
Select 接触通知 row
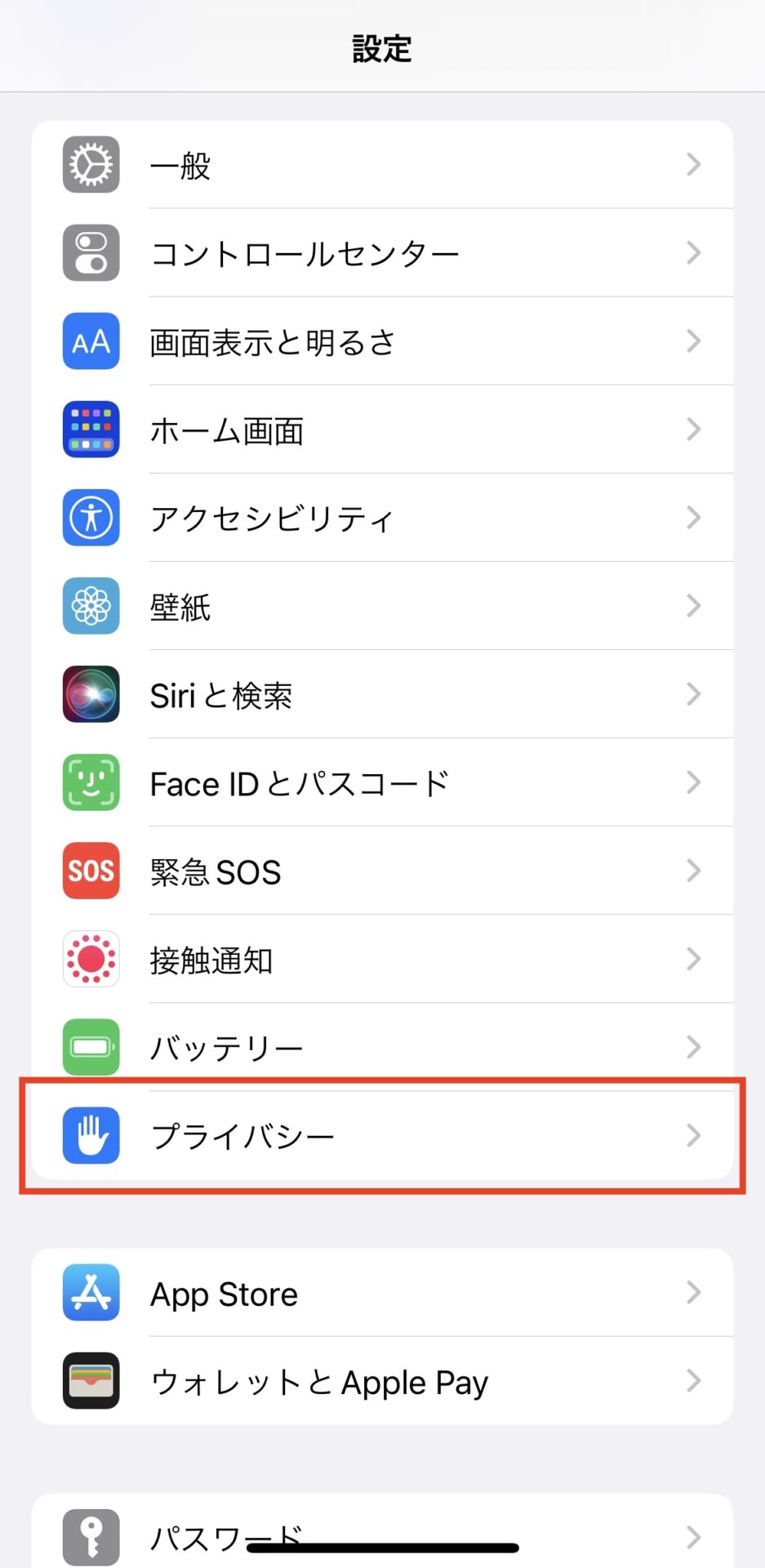click(382, 959)
